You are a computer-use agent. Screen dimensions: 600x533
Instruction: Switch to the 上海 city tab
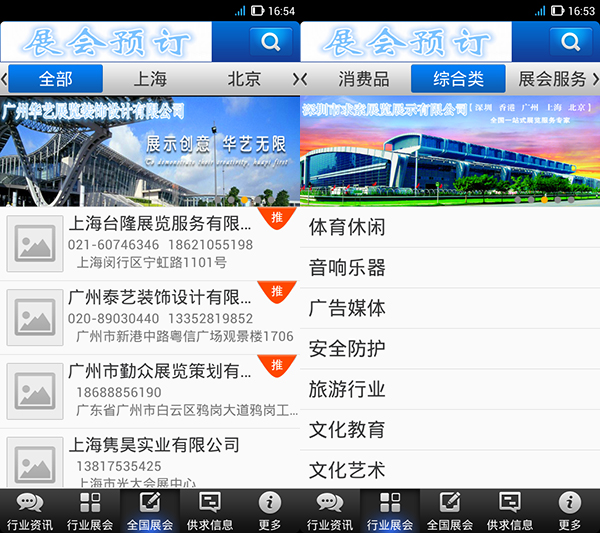[x=150, y=79]
